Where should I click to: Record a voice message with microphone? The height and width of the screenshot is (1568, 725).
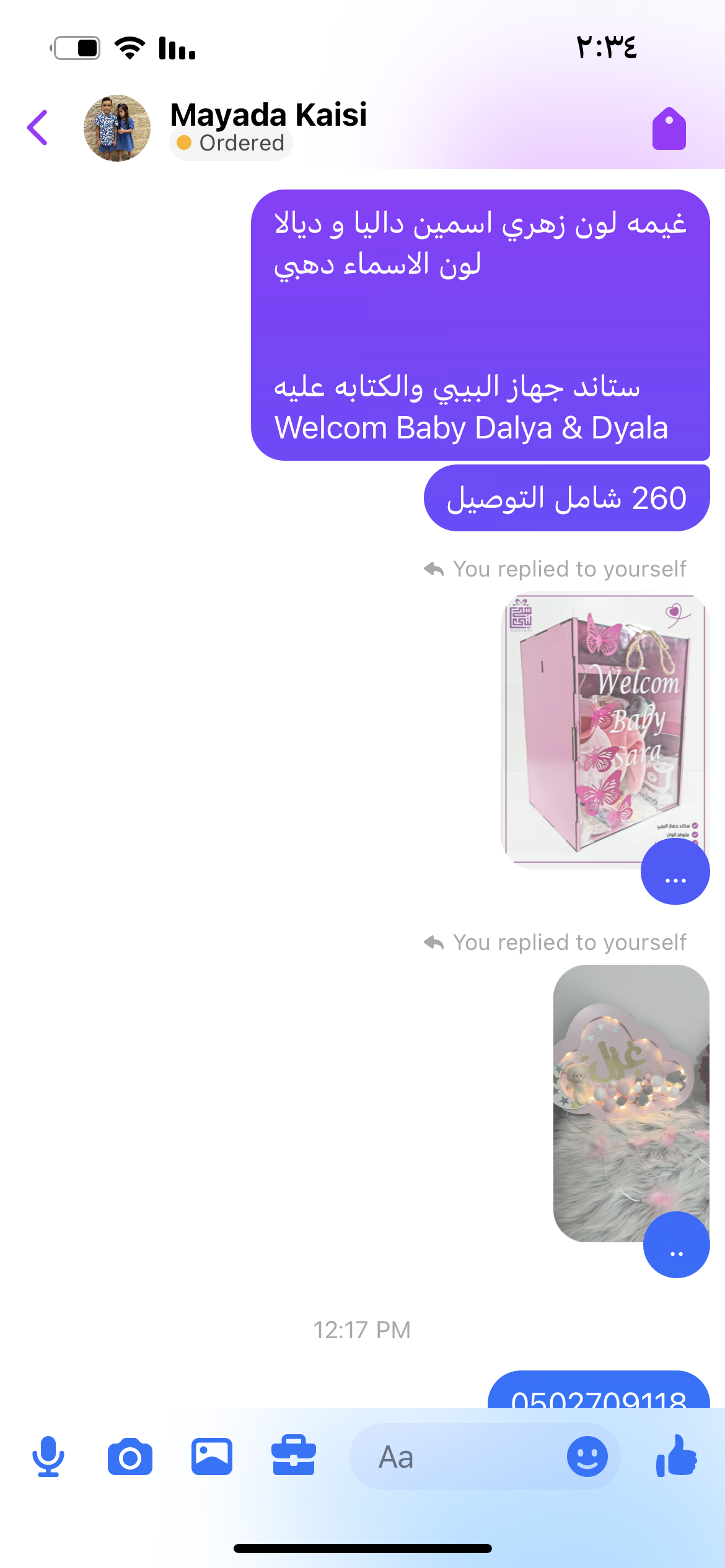[48, 1457]
